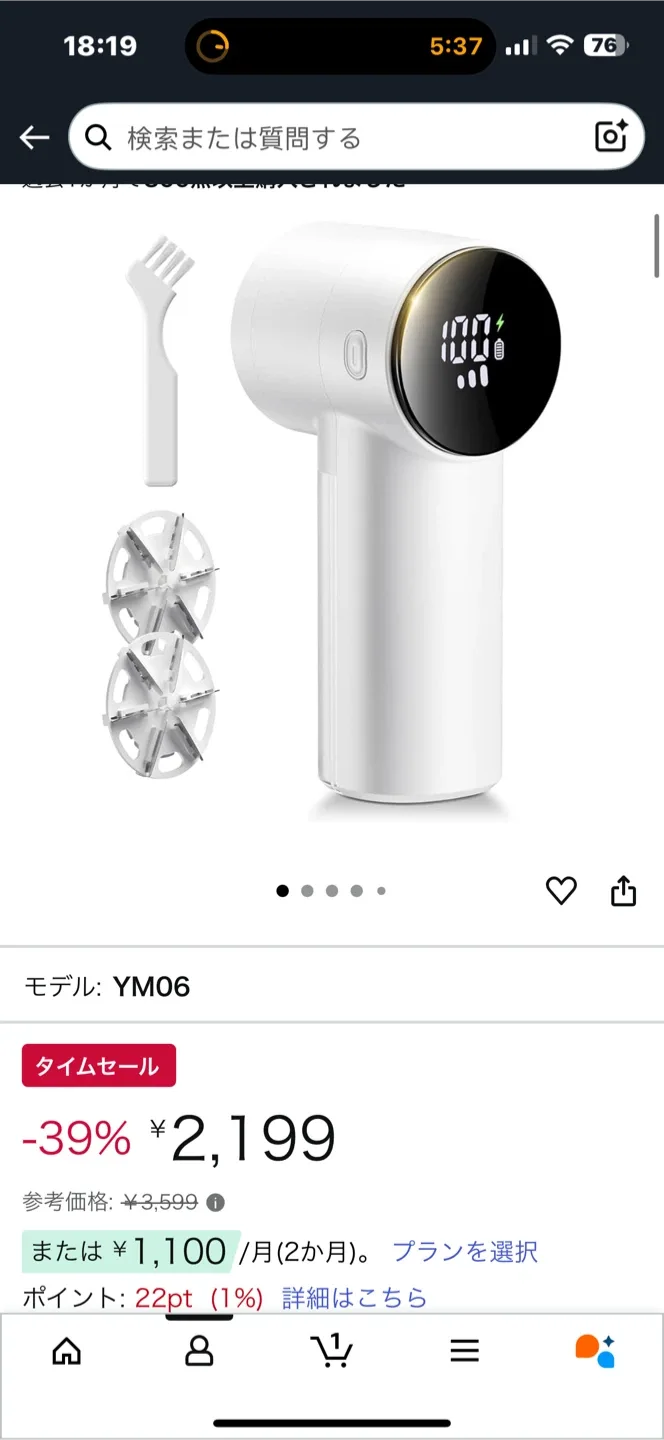Show info for 参考価格
The height and width of the screenshot is (1440, 664).
tap(215, 1202)
